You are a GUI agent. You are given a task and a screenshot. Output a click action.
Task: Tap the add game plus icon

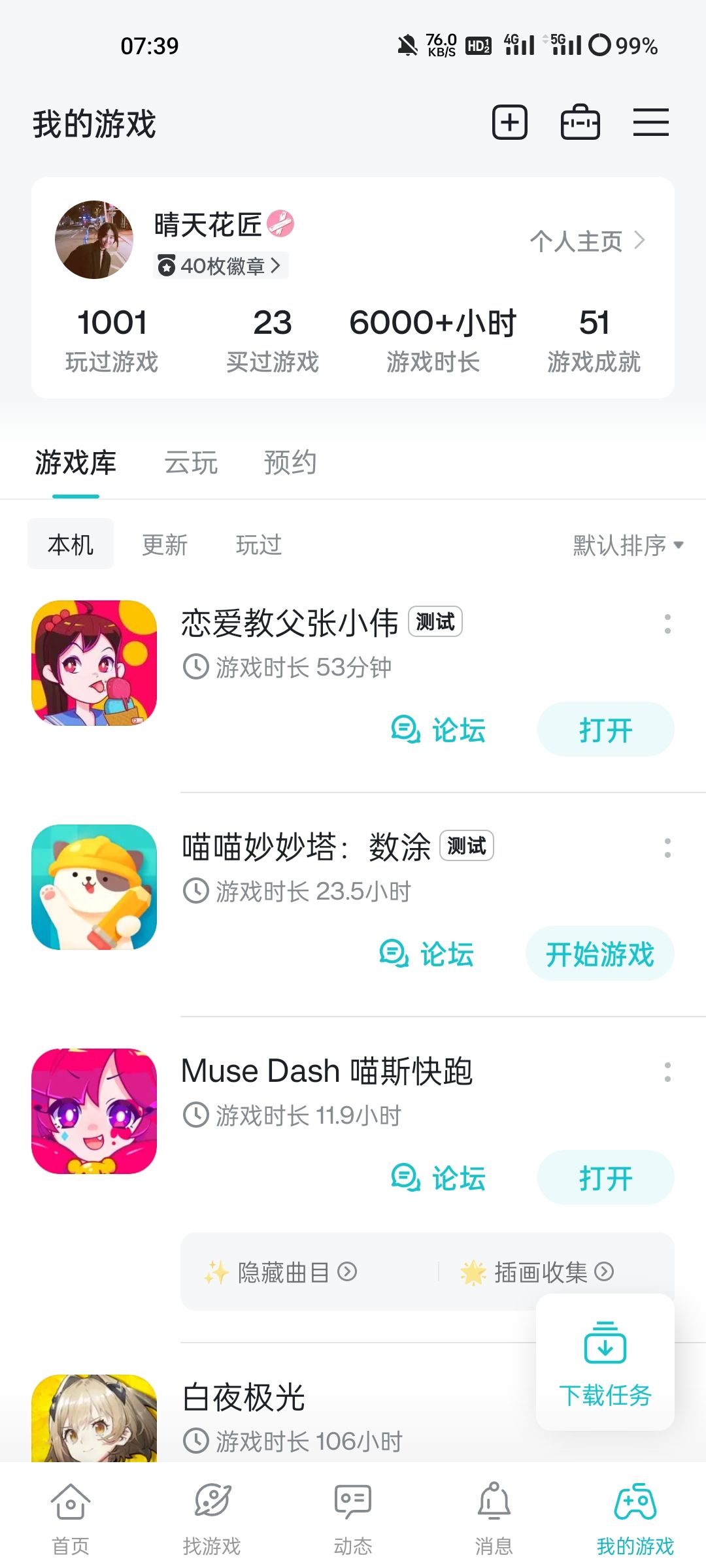tap(510, 122)
